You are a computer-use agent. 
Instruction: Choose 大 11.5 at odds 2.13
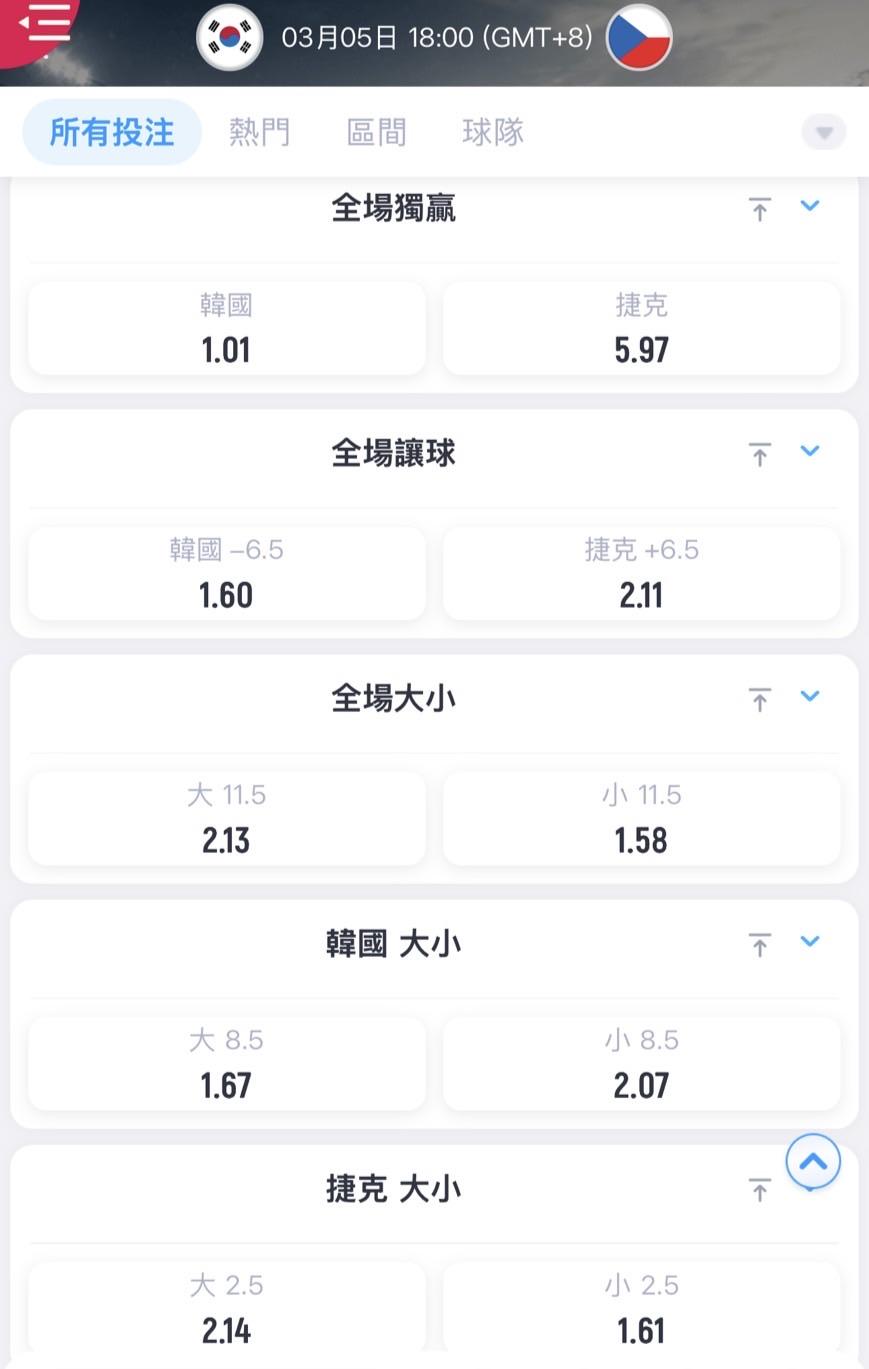pyautogui.click(x=227, y=818)
